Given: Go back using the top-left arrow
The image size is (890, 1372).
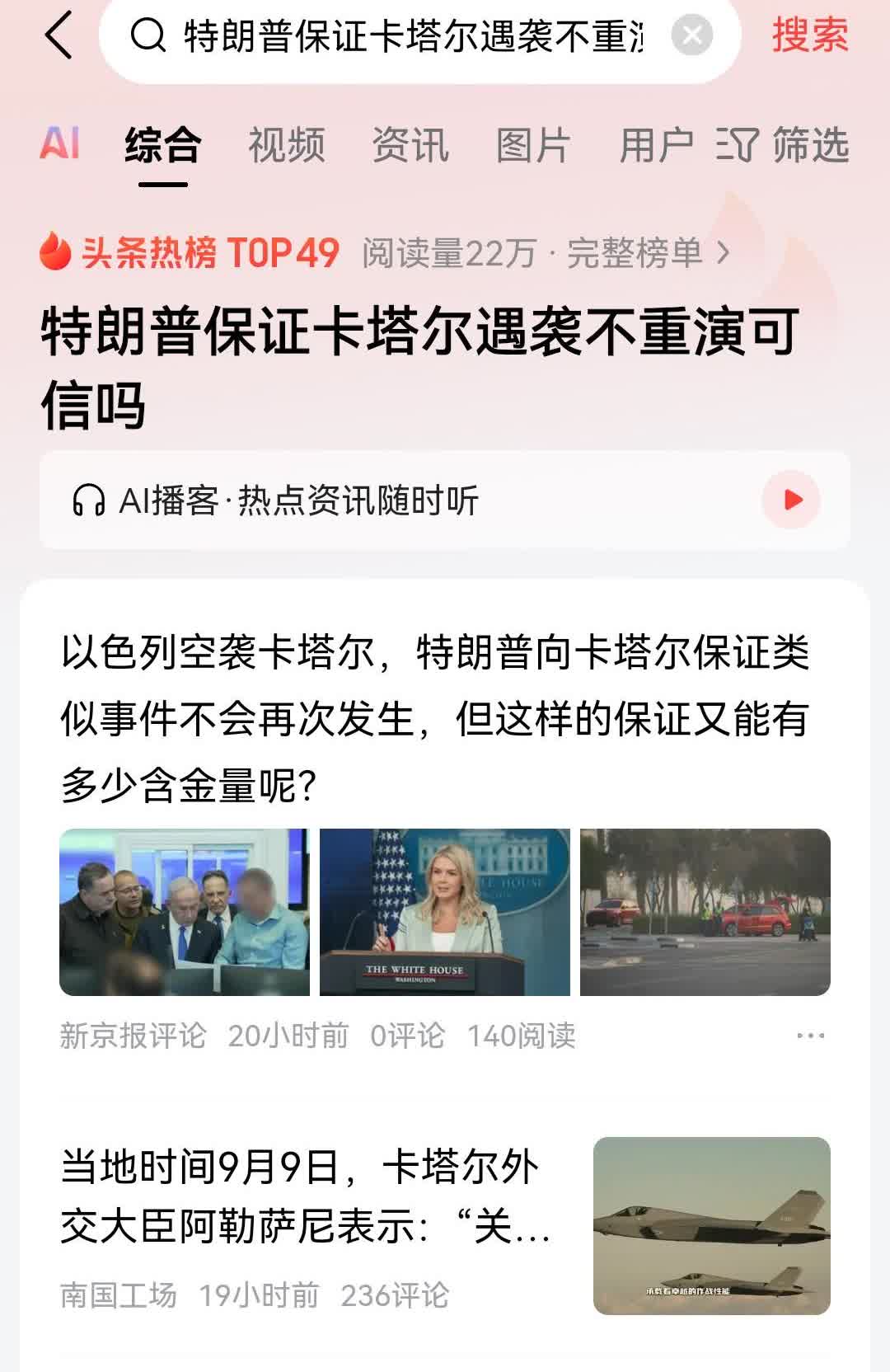Looking at the screenshot, I should pyautogui.click(x=59, y=36).
